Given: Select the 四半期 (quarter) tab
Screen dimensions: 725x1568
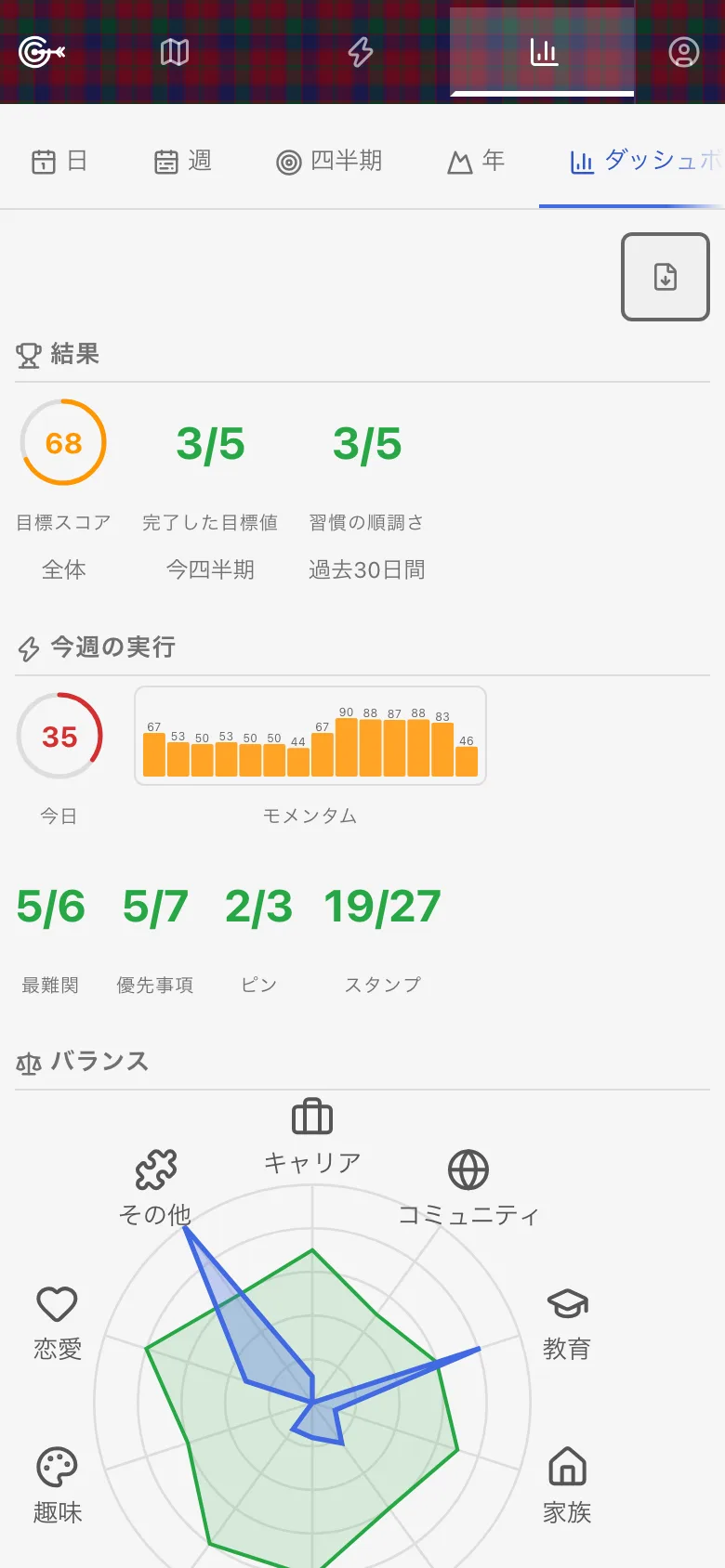Looking at the screenshot, I should (x=330, y=161).
